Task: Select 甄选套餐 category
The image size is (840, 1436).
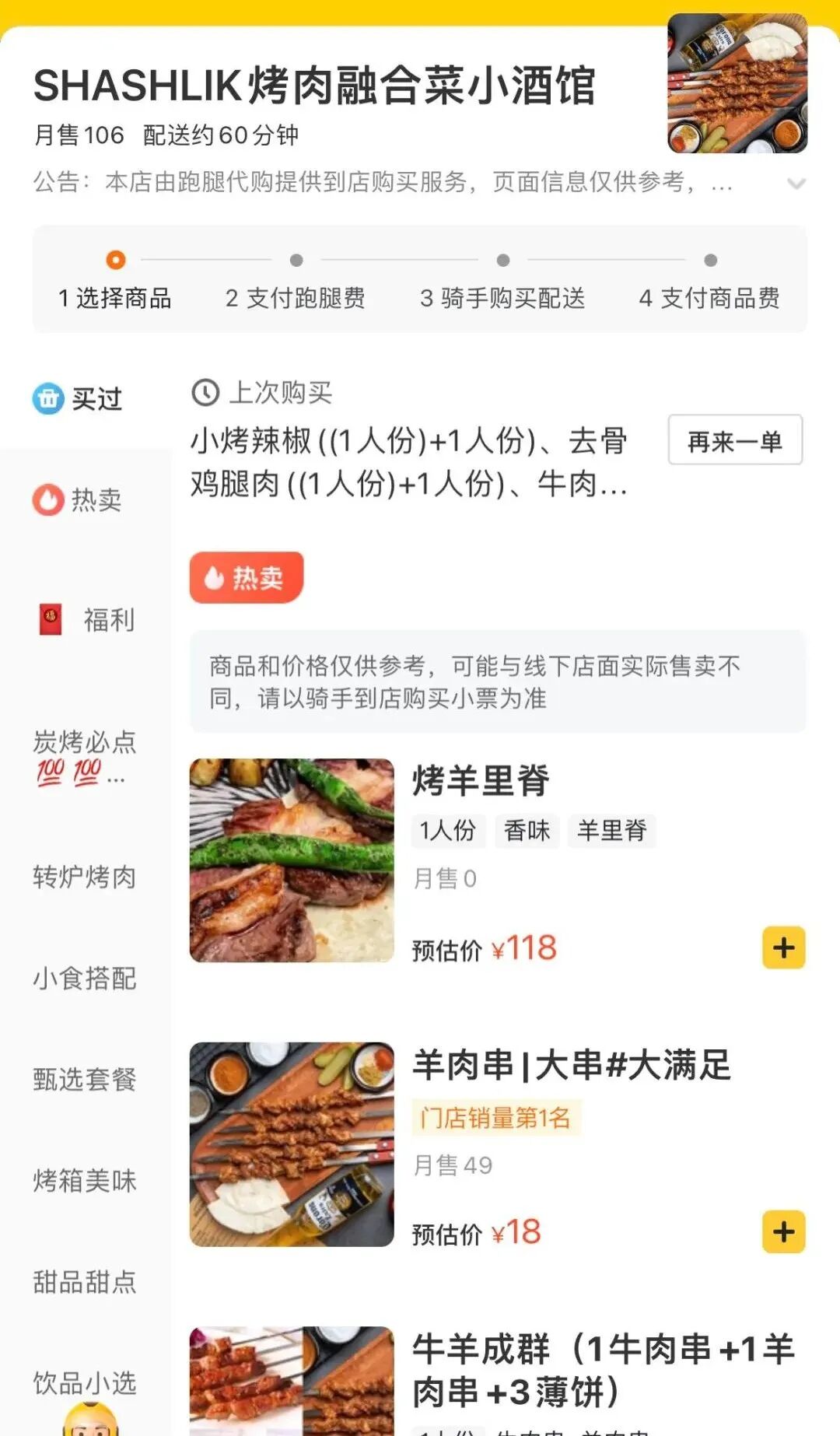Action: point(84,1079)
